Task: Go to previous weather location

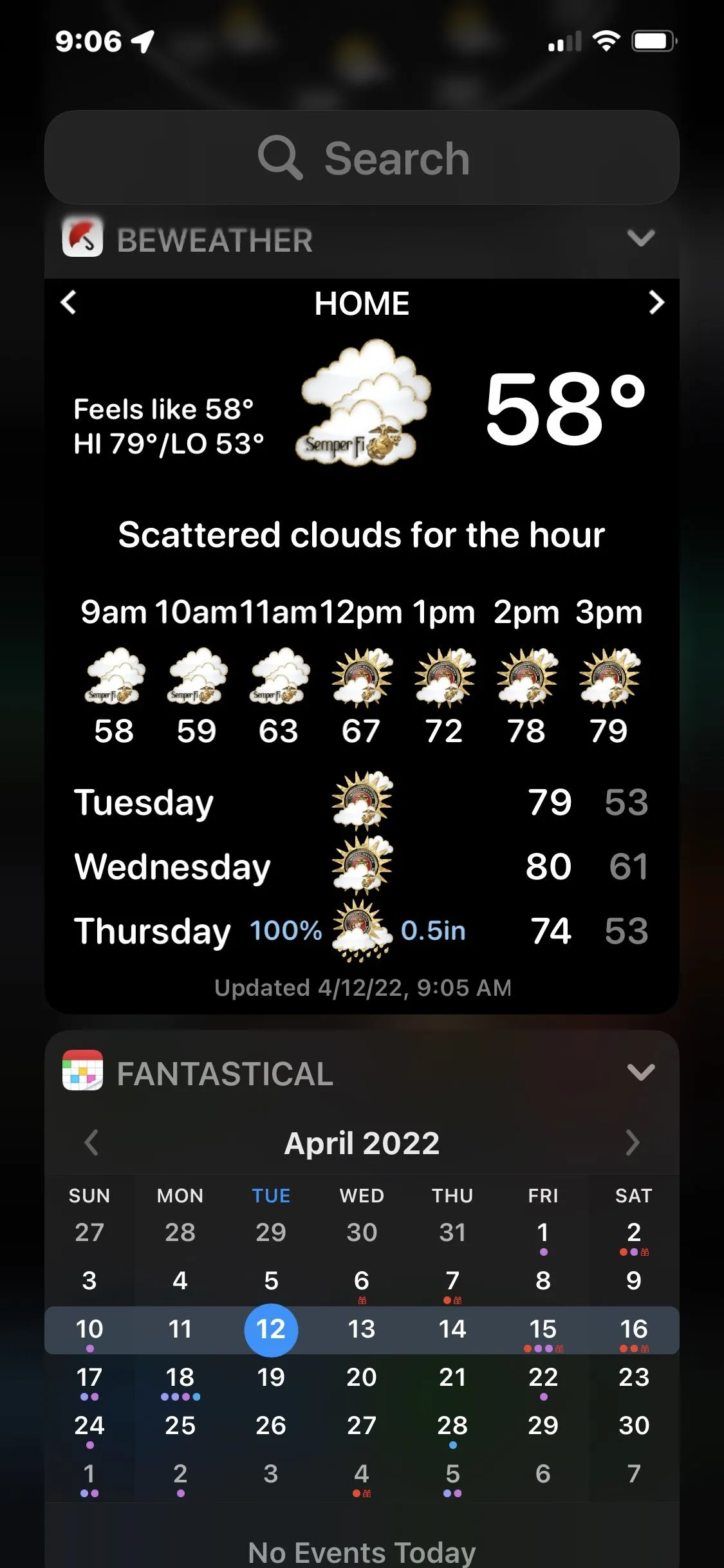Action: [x=69, y=302]
